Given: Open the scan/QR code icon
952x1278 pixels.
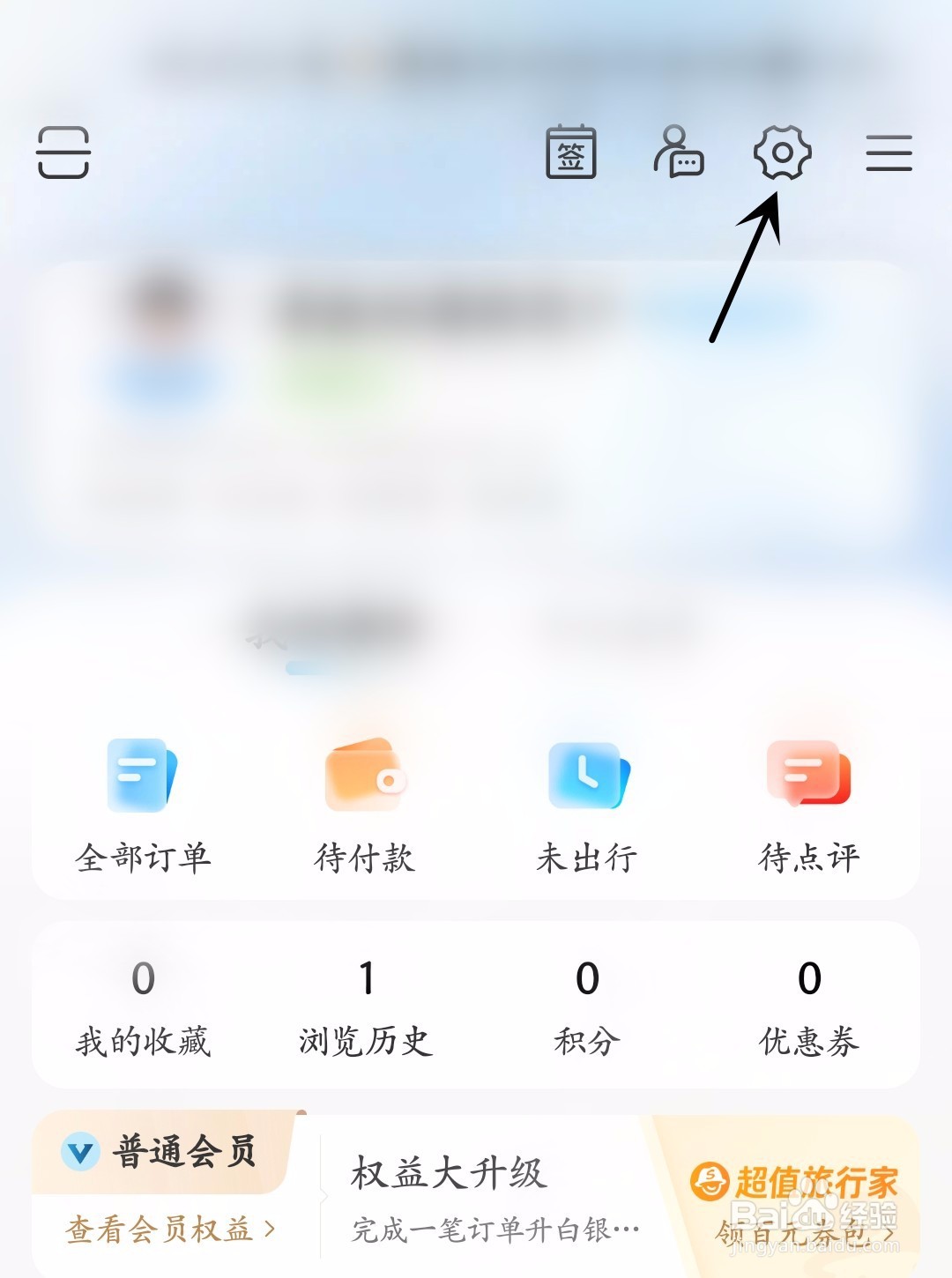Looking at the screenshot, I should [64, 152].
